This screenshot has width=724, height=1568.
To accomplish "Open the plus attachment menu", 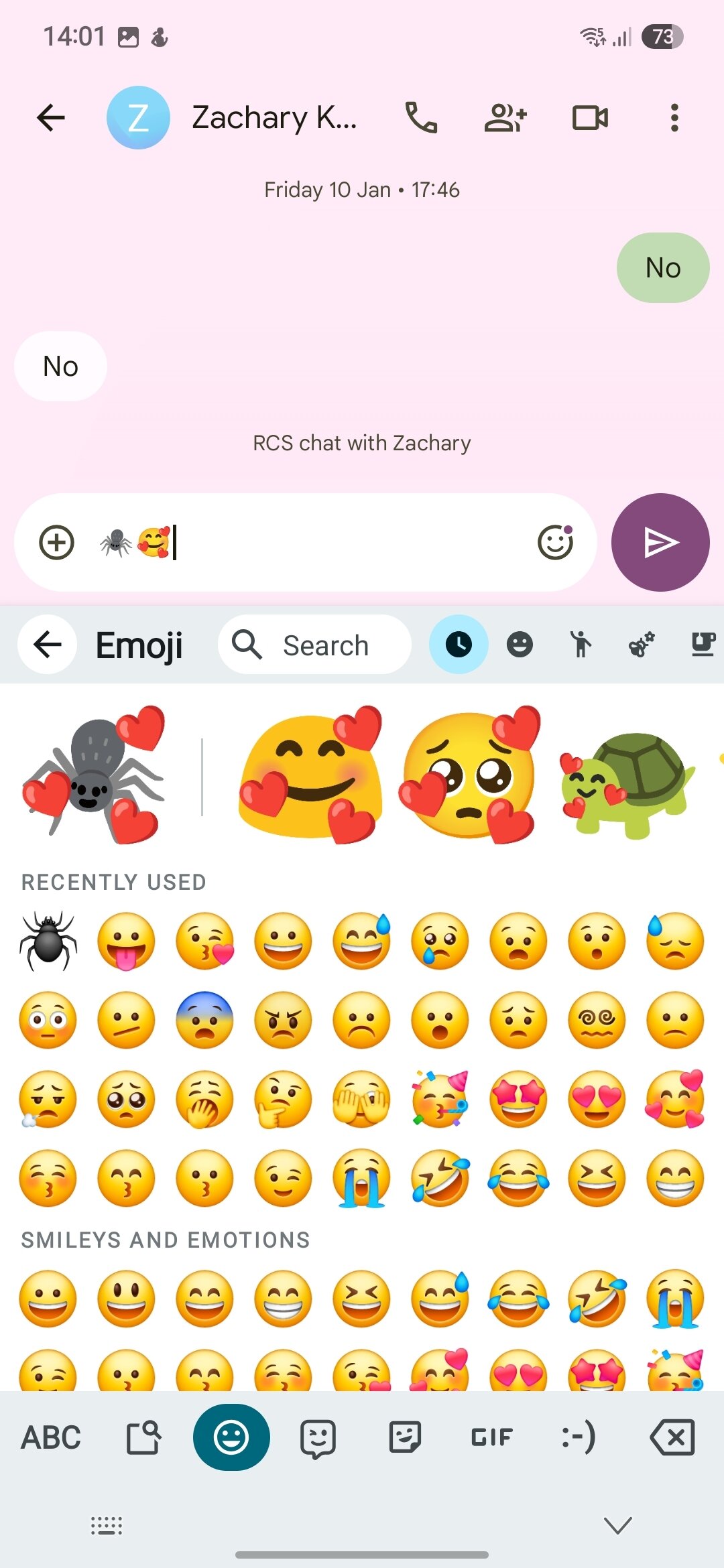I will pyautogui.click(x=56, y=542).
